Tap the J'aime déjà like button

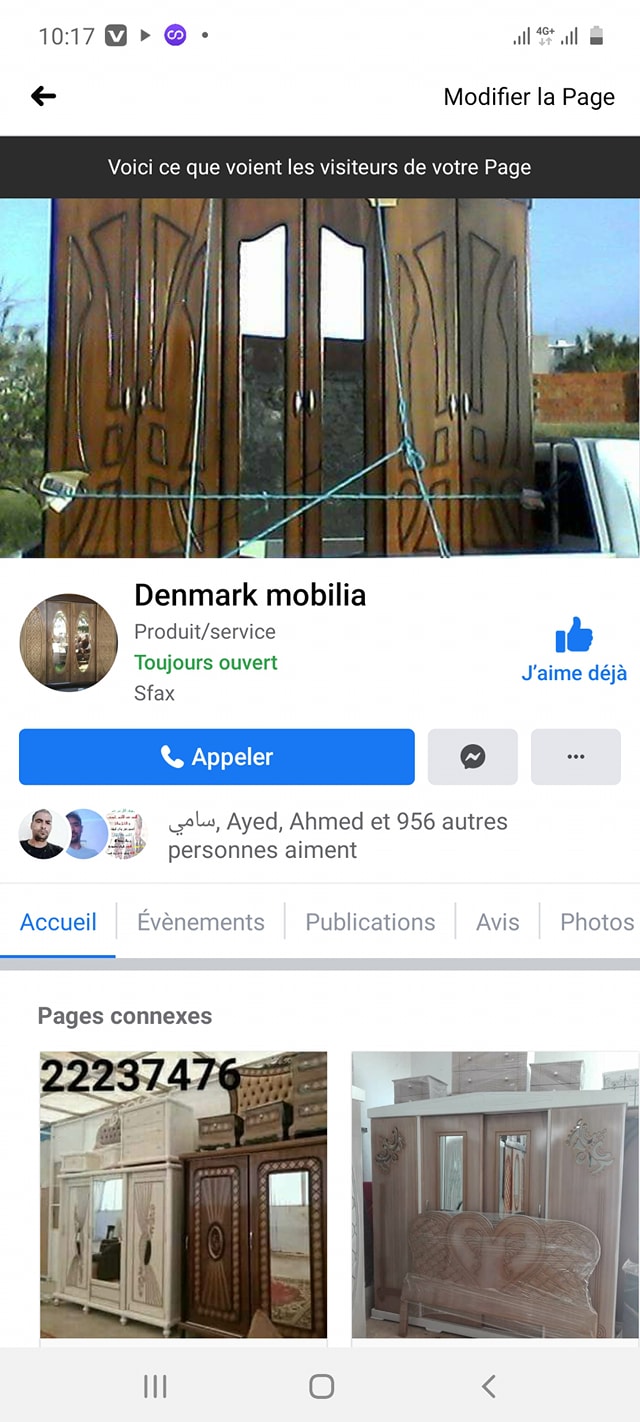coord(574,650)
